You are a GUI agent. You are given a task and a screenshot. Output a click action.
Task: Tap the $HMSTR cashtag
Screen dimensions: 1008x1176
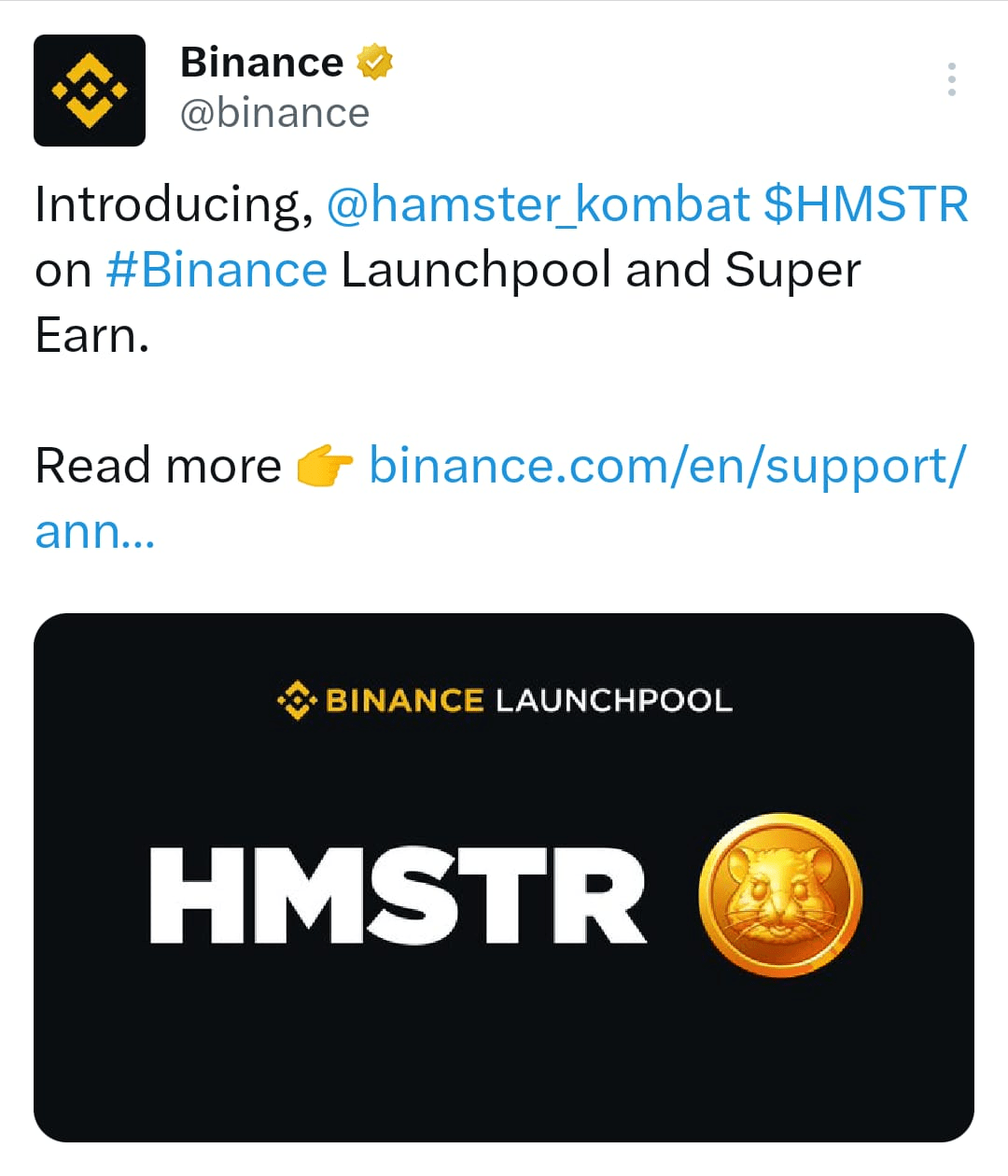click(866, 205)
